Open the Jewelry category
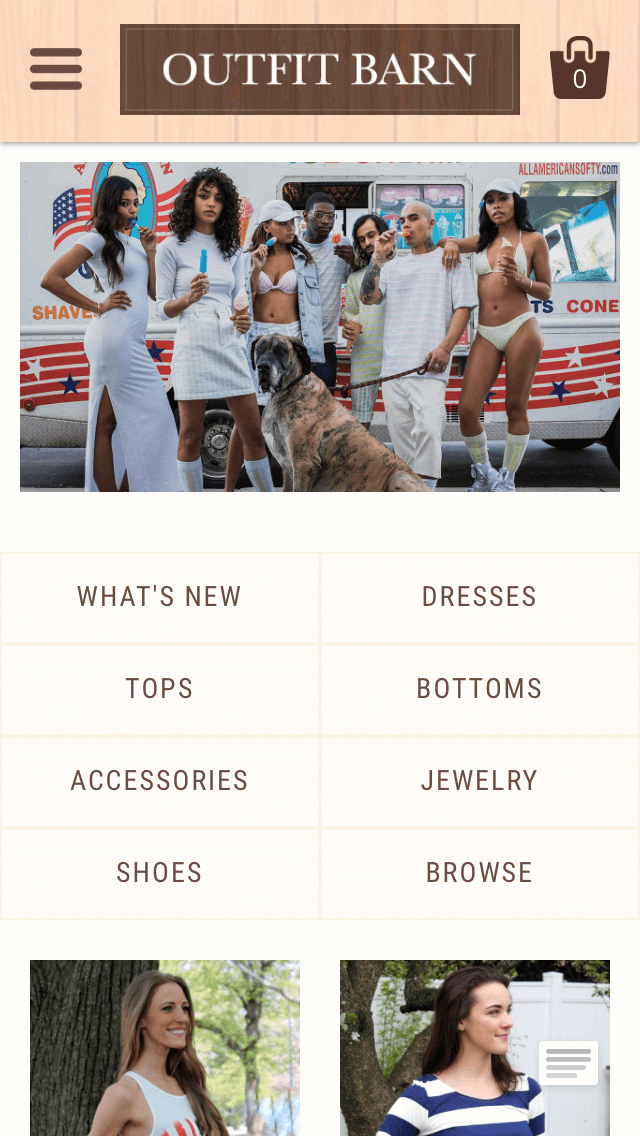Viewport: 640px width, 1136px height. (479, 781)
